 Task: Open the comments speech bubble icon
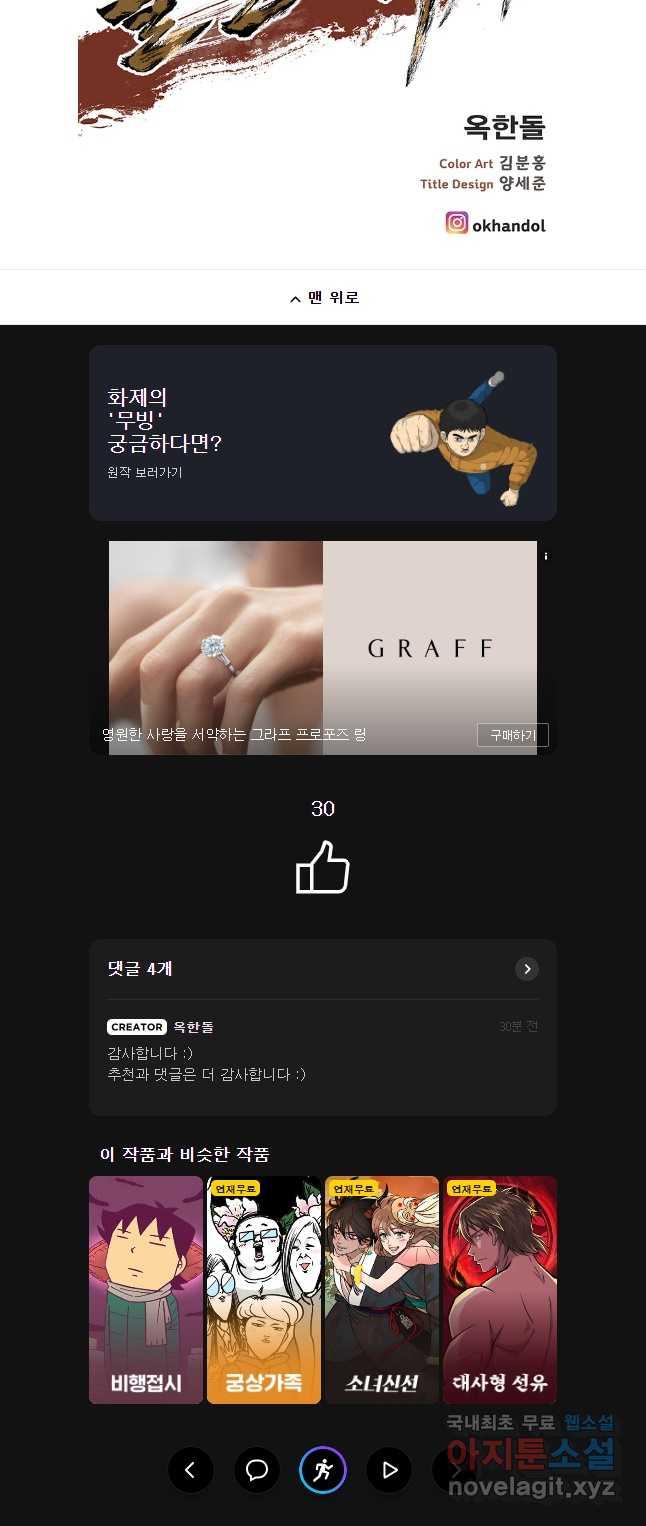[257, 1470]
